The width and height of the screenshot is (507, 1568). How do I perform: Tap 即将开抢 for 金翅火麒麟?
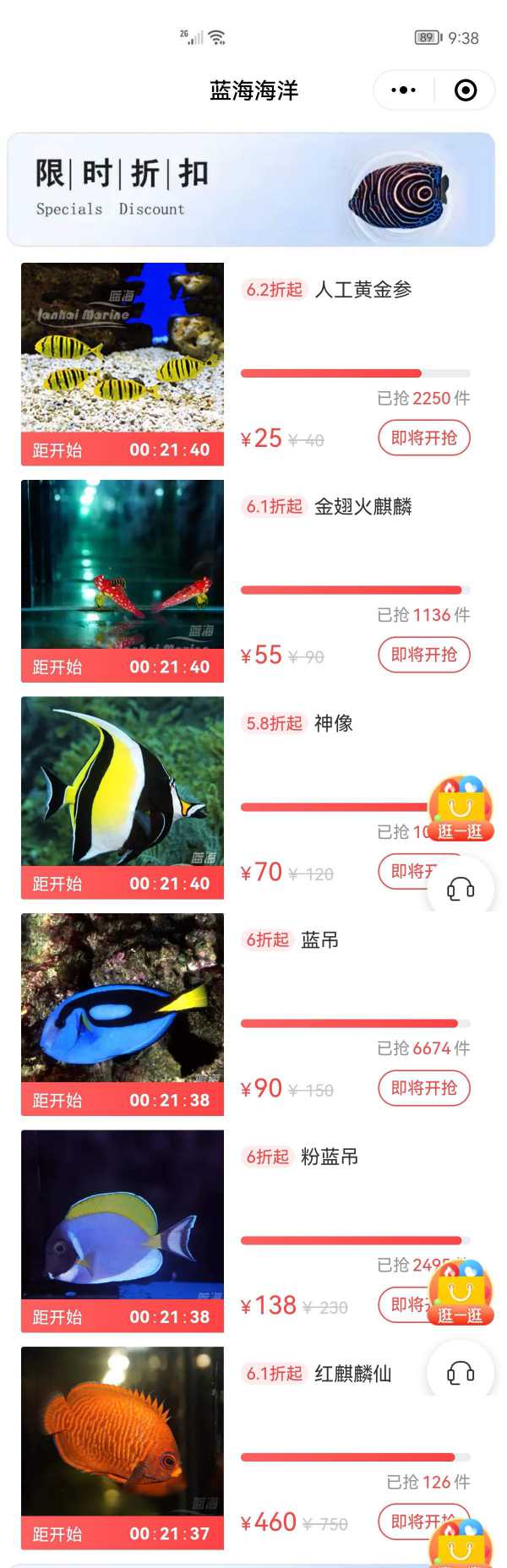click(423, 655)
